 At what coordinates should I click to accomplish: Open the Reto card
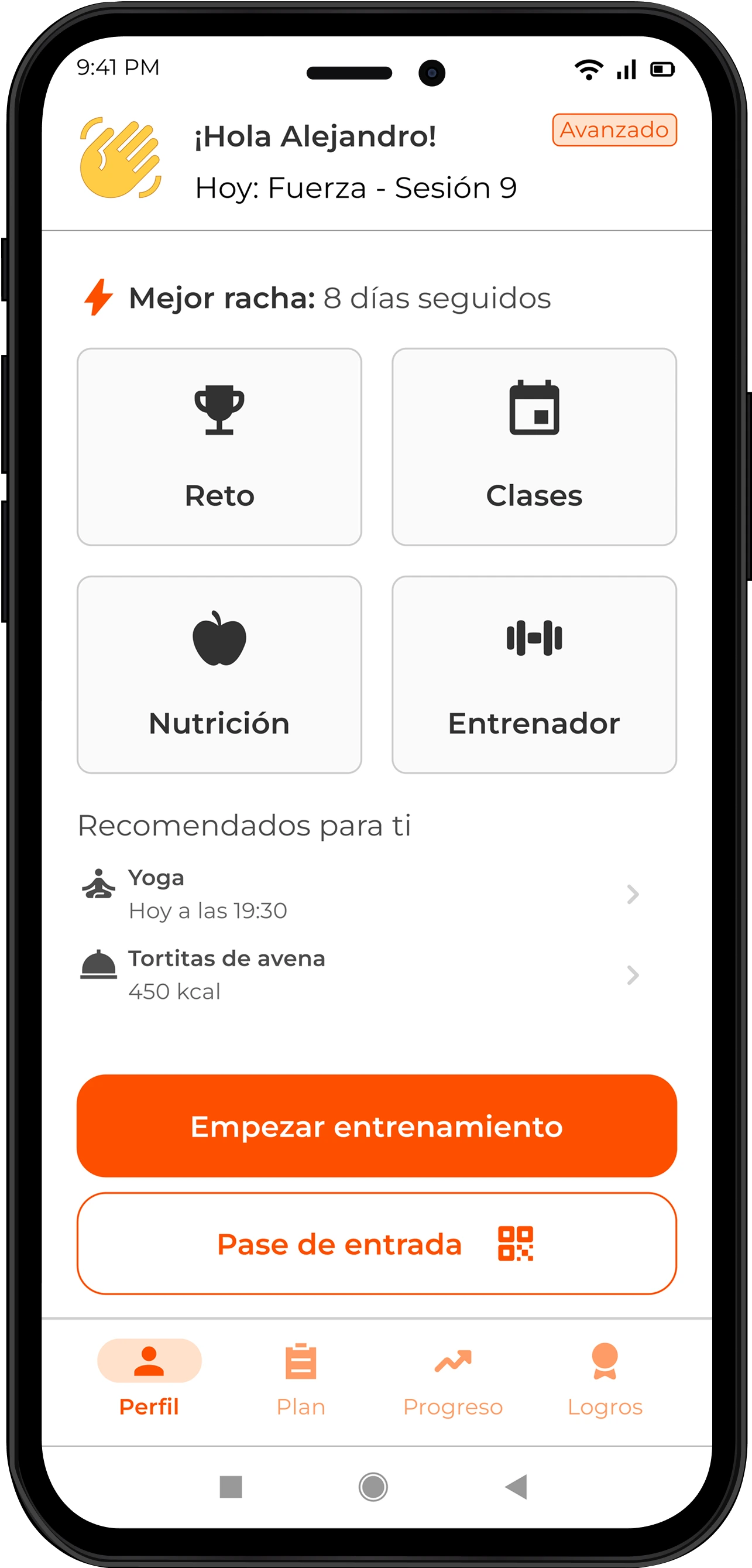[x=219, y=447]
